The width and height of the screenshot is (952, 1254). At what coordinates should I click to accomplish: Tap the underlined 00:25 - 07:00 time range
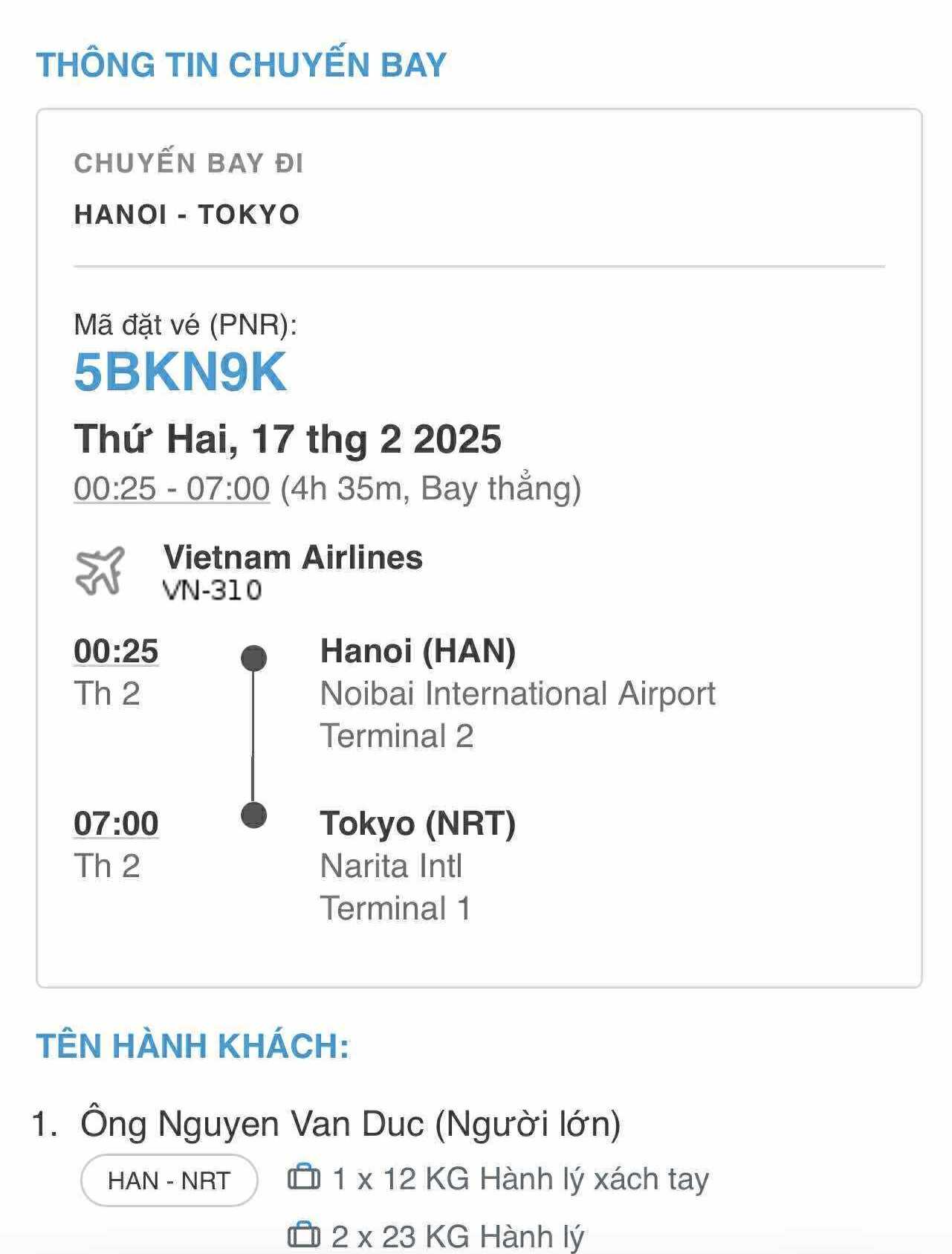click(172, 488)
